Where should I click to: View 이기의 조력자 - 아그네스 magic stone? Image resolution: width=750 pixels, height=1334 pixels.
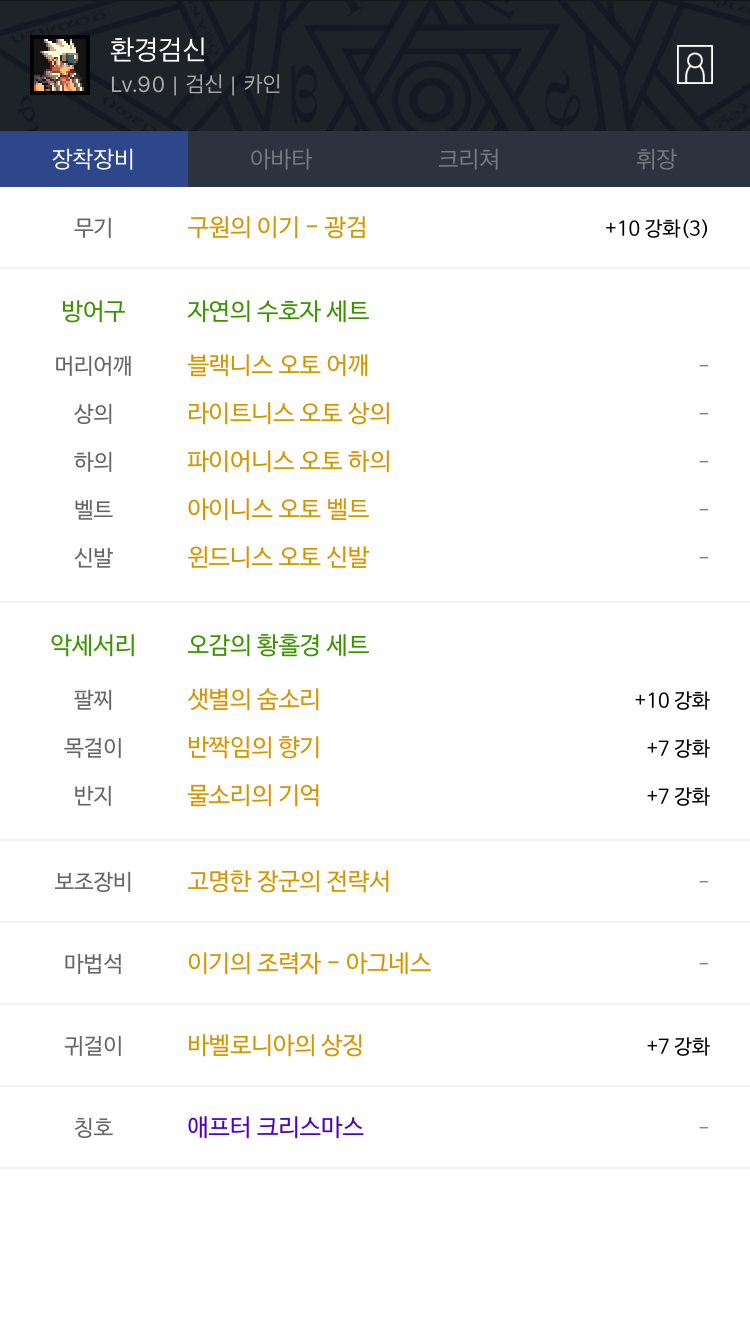click(309, 963)
